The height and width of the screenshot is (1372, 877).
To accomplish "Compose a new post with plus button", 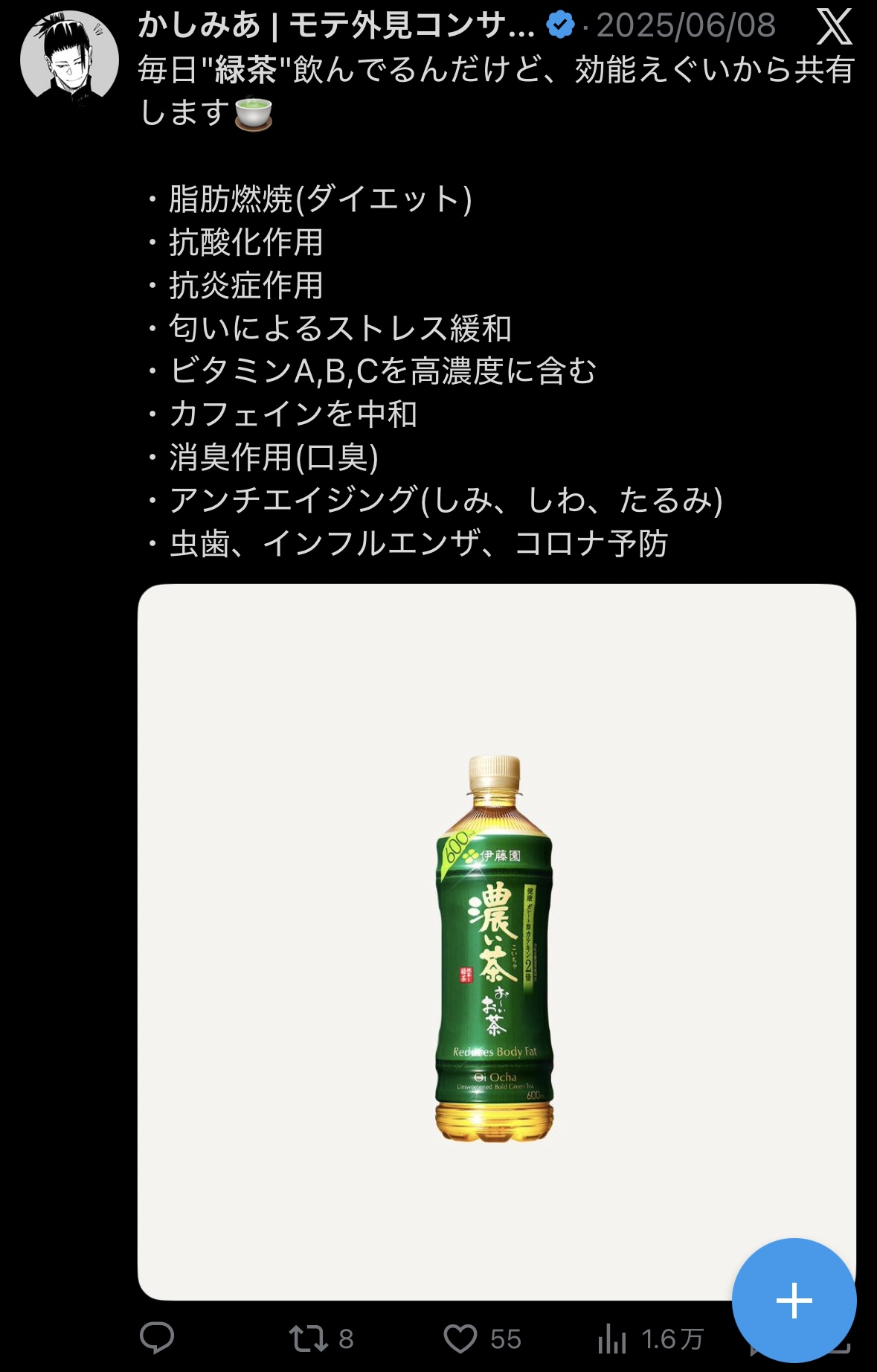I will point(794,1300).
